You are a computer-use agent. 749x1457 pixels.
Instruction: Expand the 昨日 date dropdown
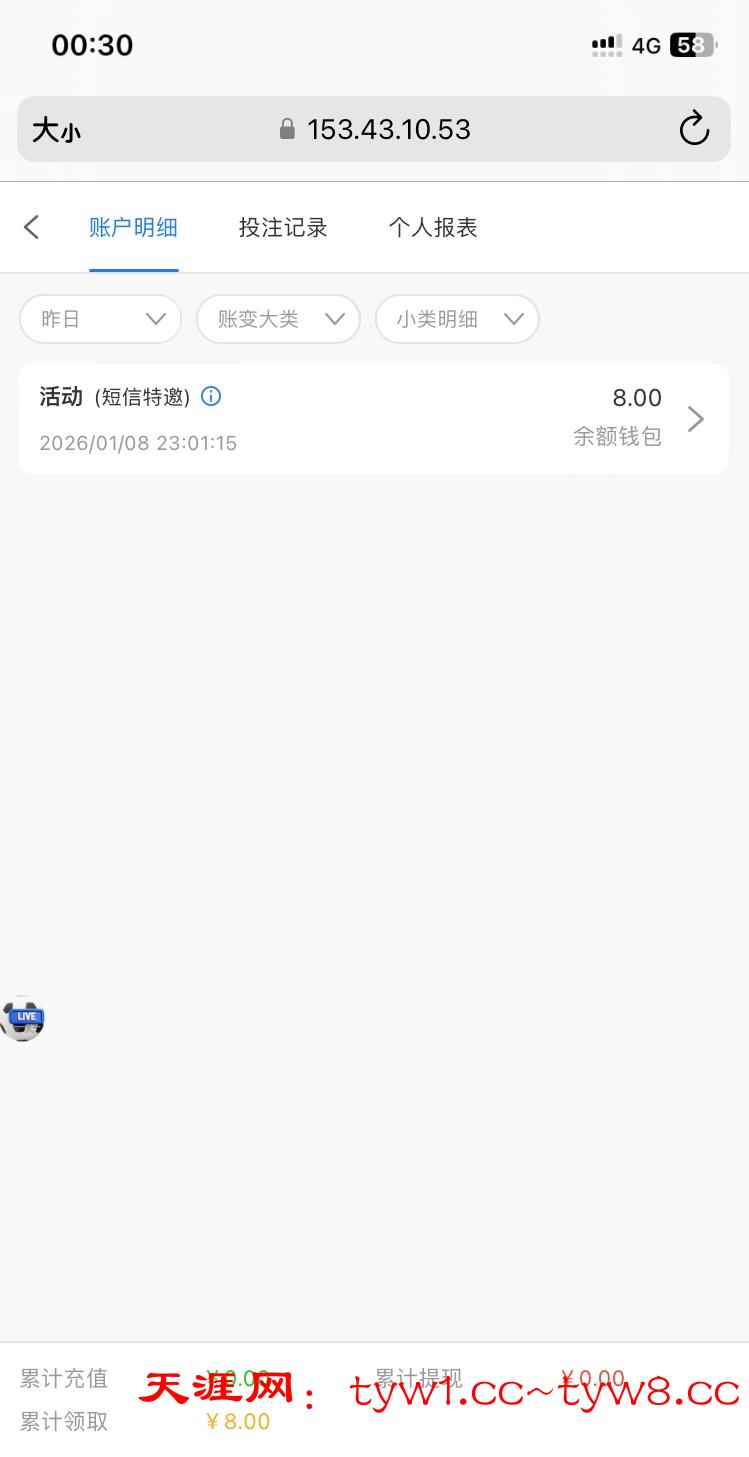pyautogui.click(x=100, y=319)
